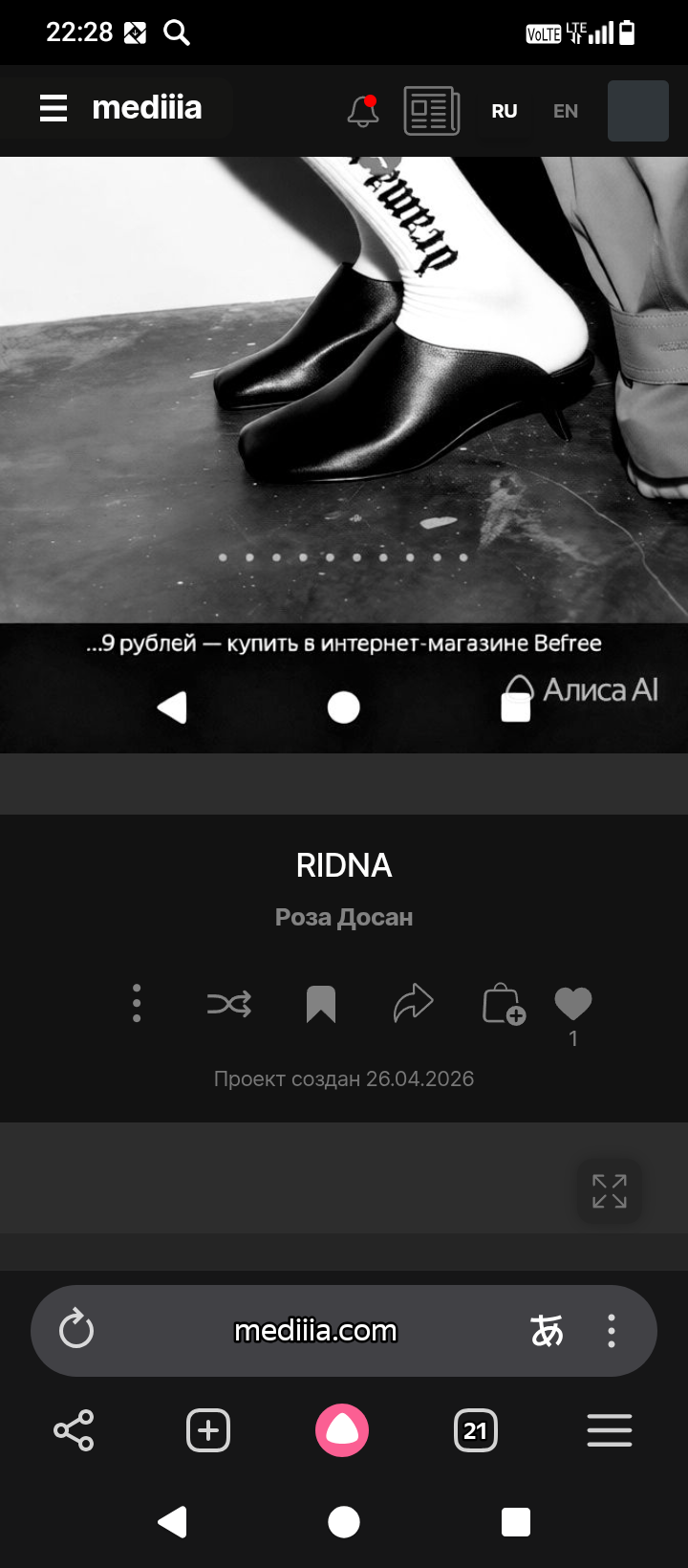
Task: Open author Роза Досан profile
Action: click(344, 917)
